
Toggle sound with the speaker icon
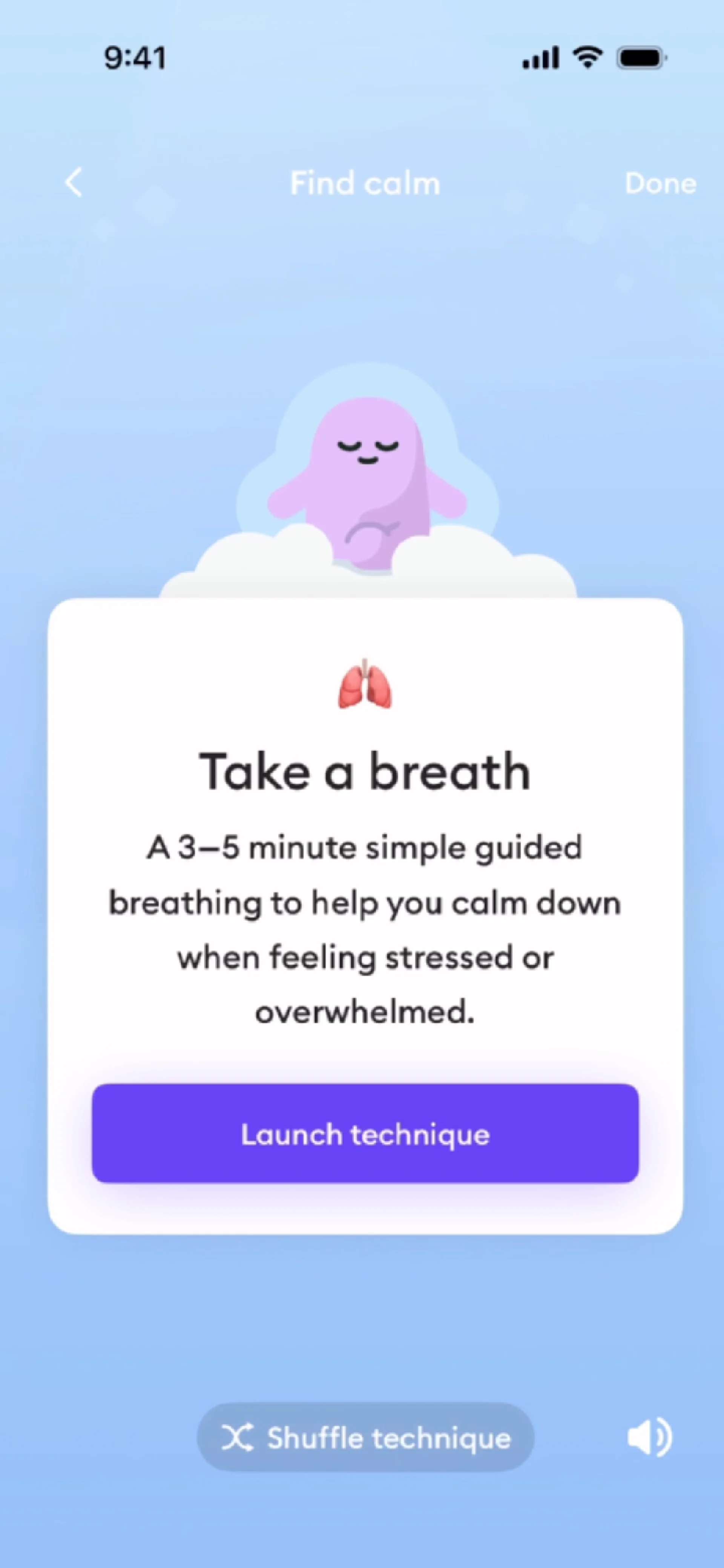coord(649,1438)
